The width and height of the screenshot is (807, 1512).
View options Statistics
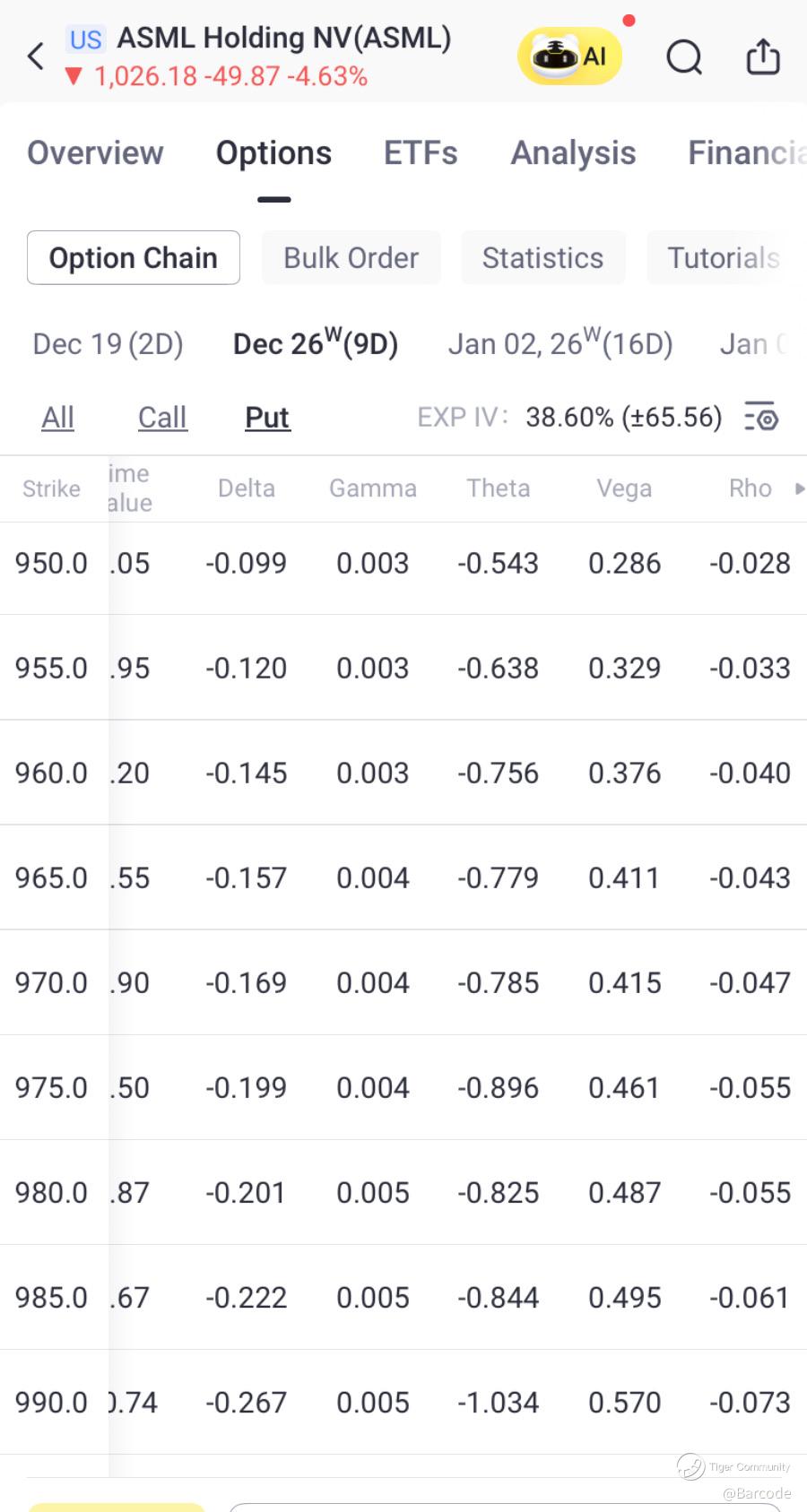(x=542, y=258)
